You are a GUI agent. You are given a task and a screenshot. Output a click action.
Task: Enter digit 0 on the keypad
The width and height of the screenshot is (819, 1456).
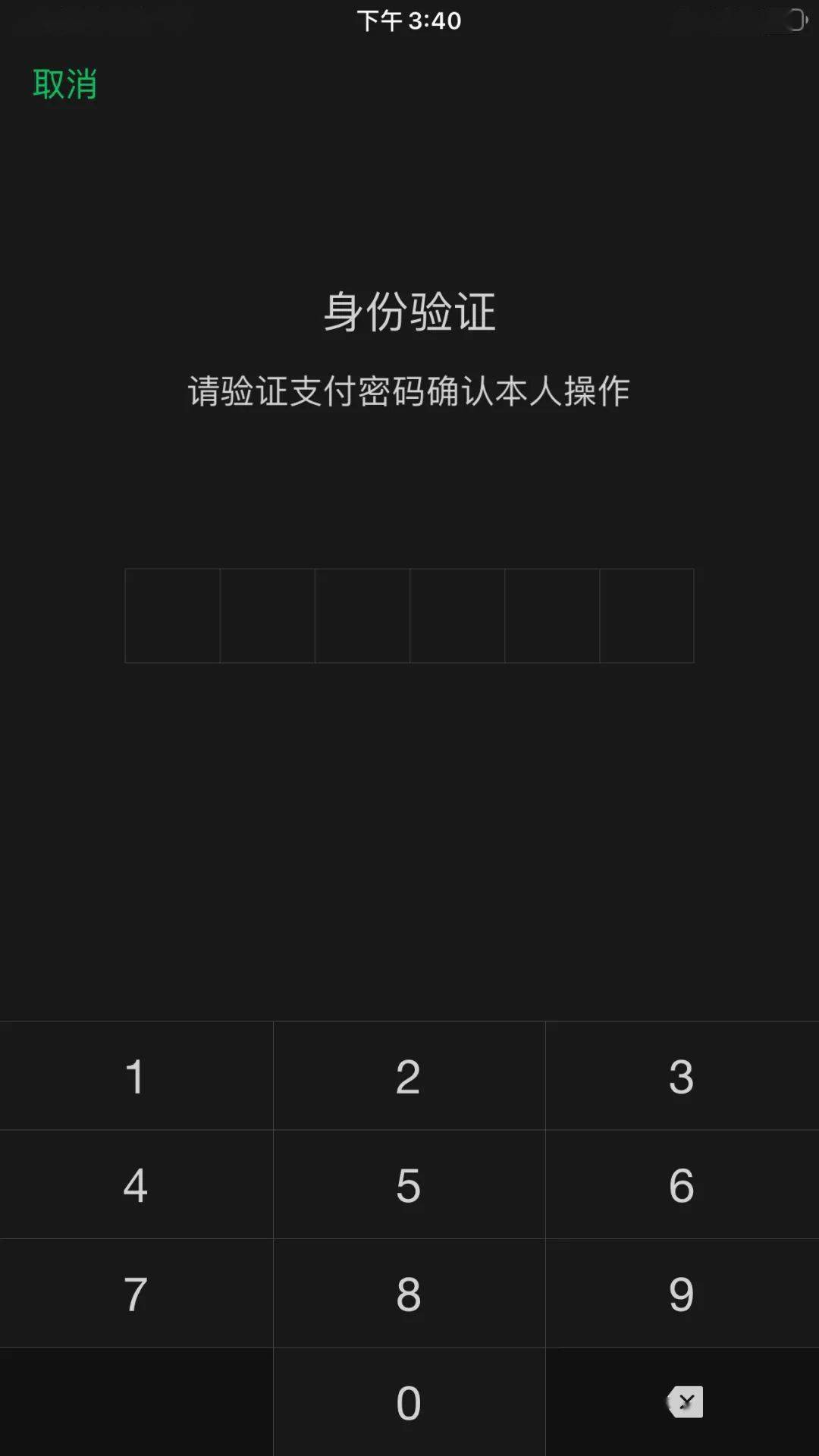[x=409, y=1402]
